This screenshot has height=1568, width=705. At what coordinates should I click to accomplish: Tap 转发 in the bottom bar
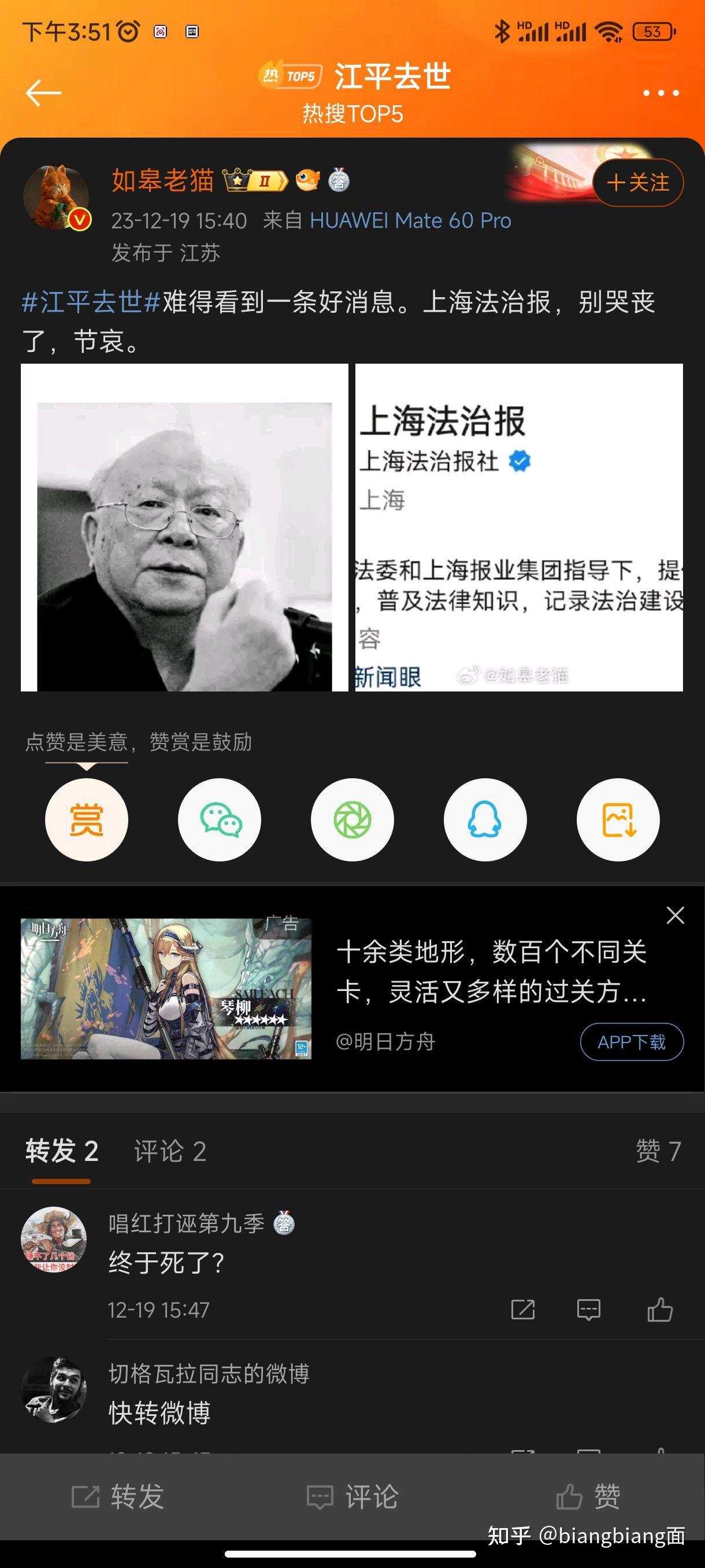pos(117,1496)
